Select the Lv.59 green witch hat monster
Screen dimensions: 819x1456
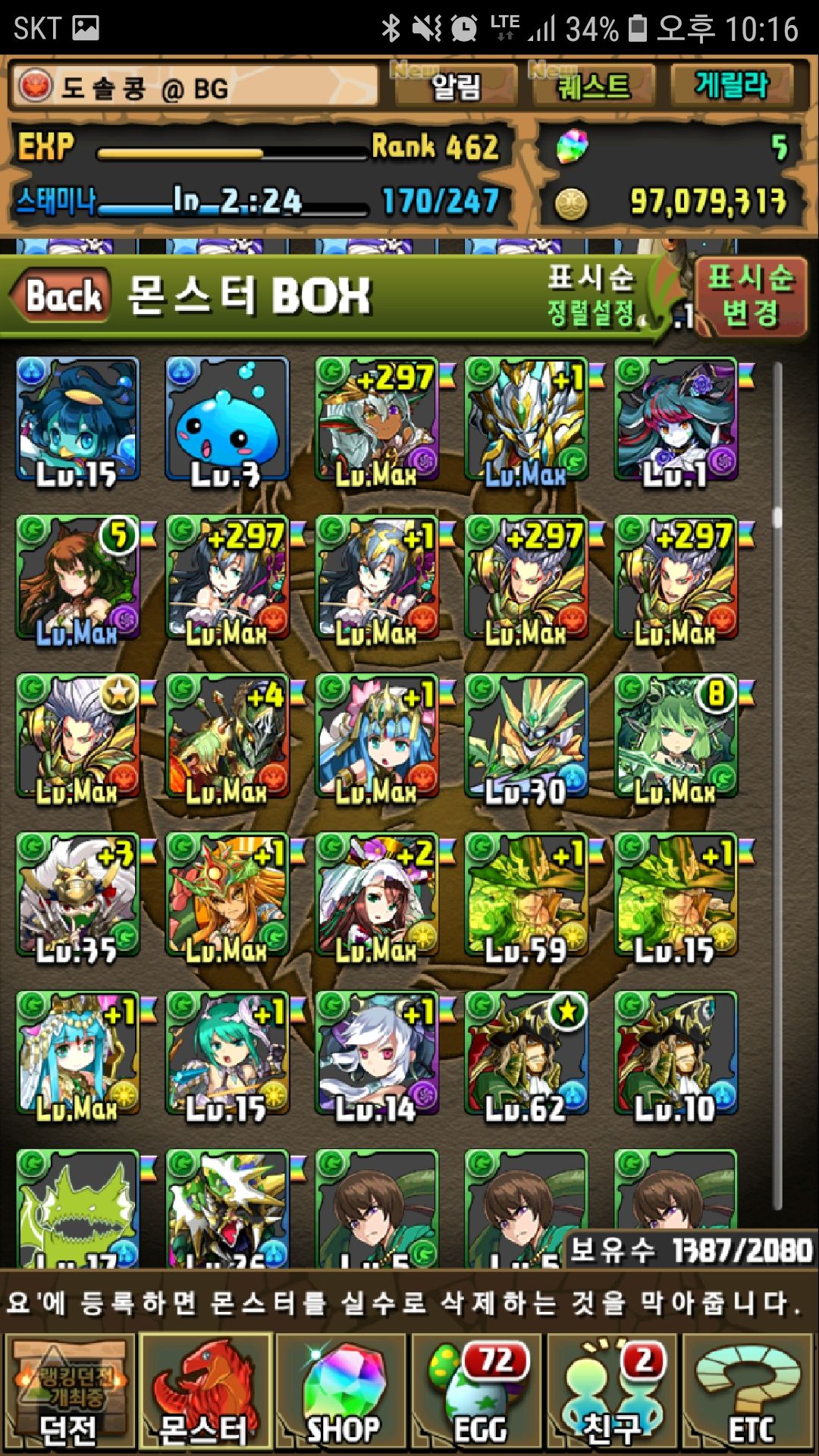(526, 895)
